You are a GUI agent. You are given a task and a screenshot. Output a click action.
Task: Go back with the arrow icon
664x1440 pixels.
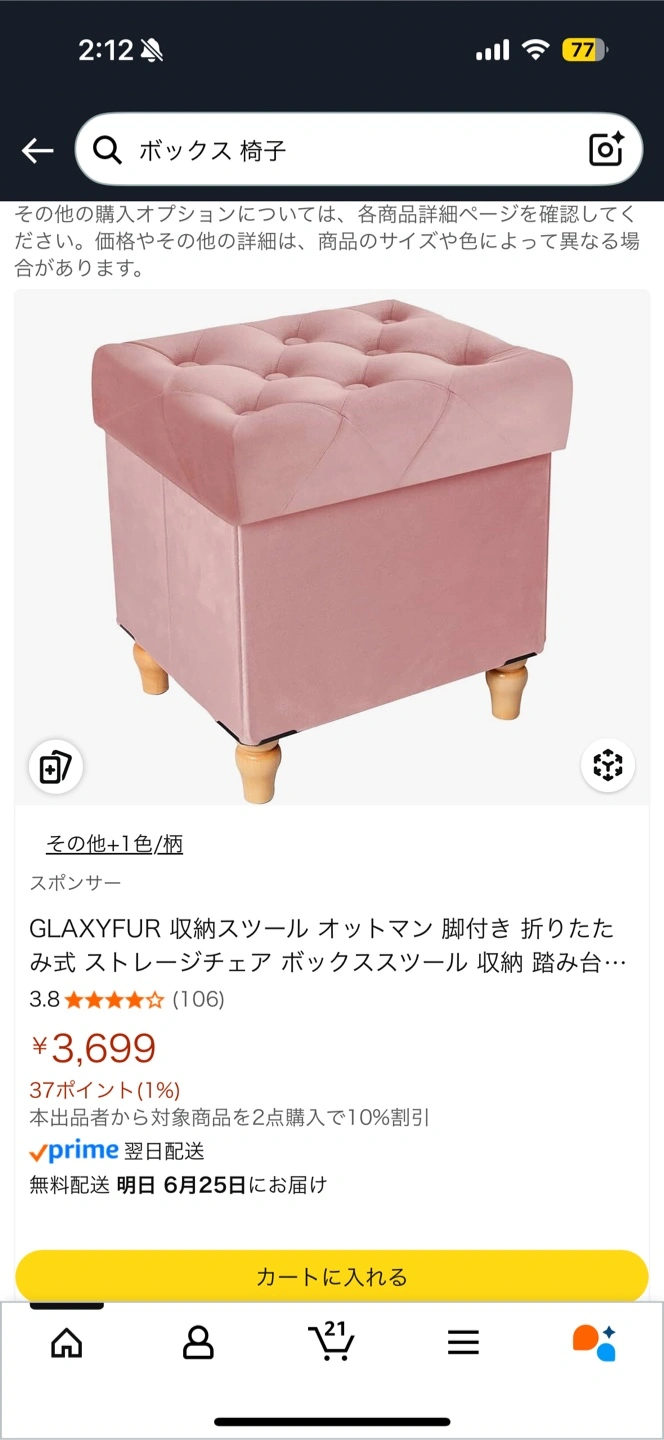pyautogui.click(x=37, y=150)
